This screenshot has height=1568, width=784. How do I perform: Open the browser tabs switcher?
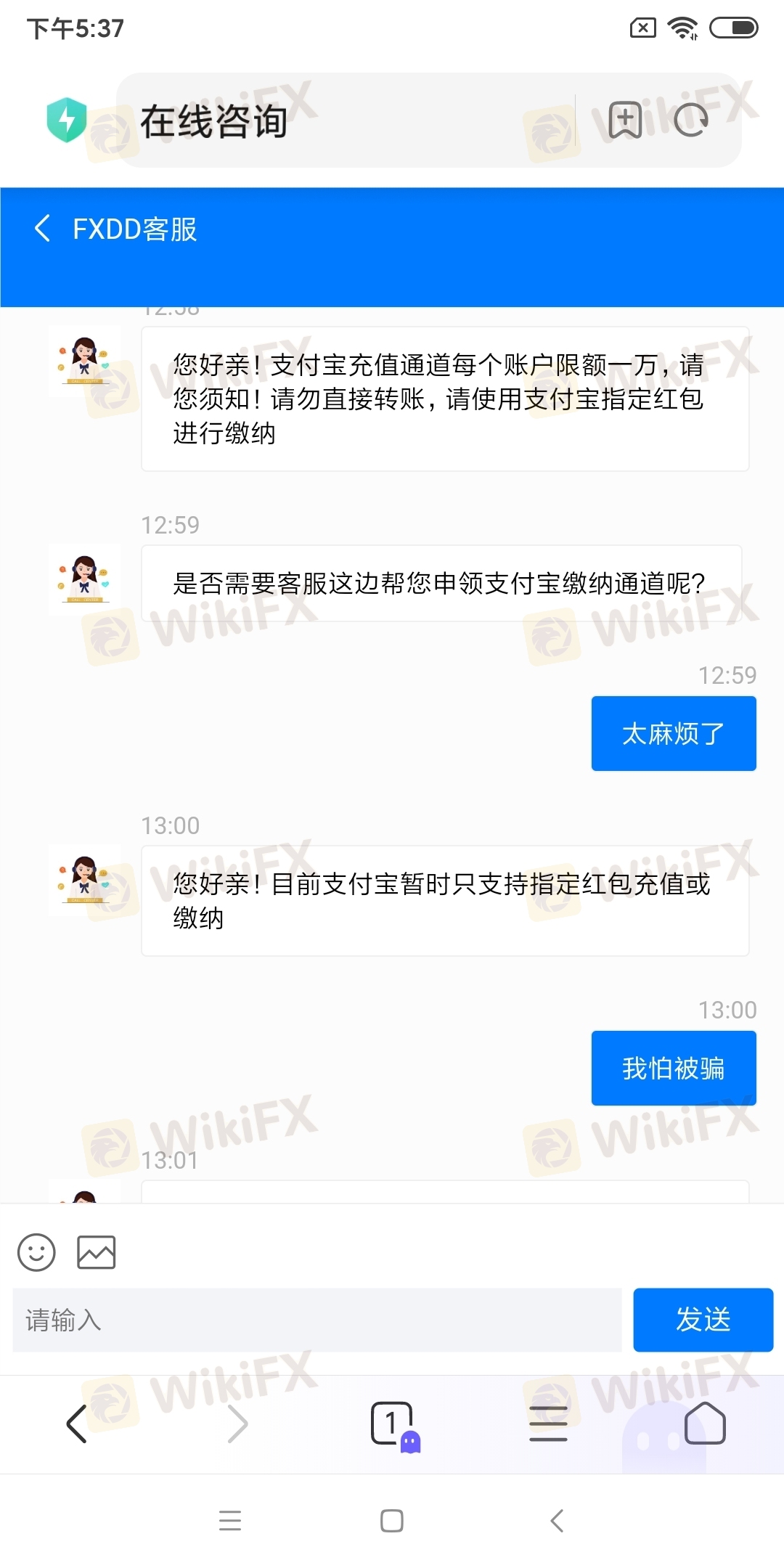point(393,1424)
